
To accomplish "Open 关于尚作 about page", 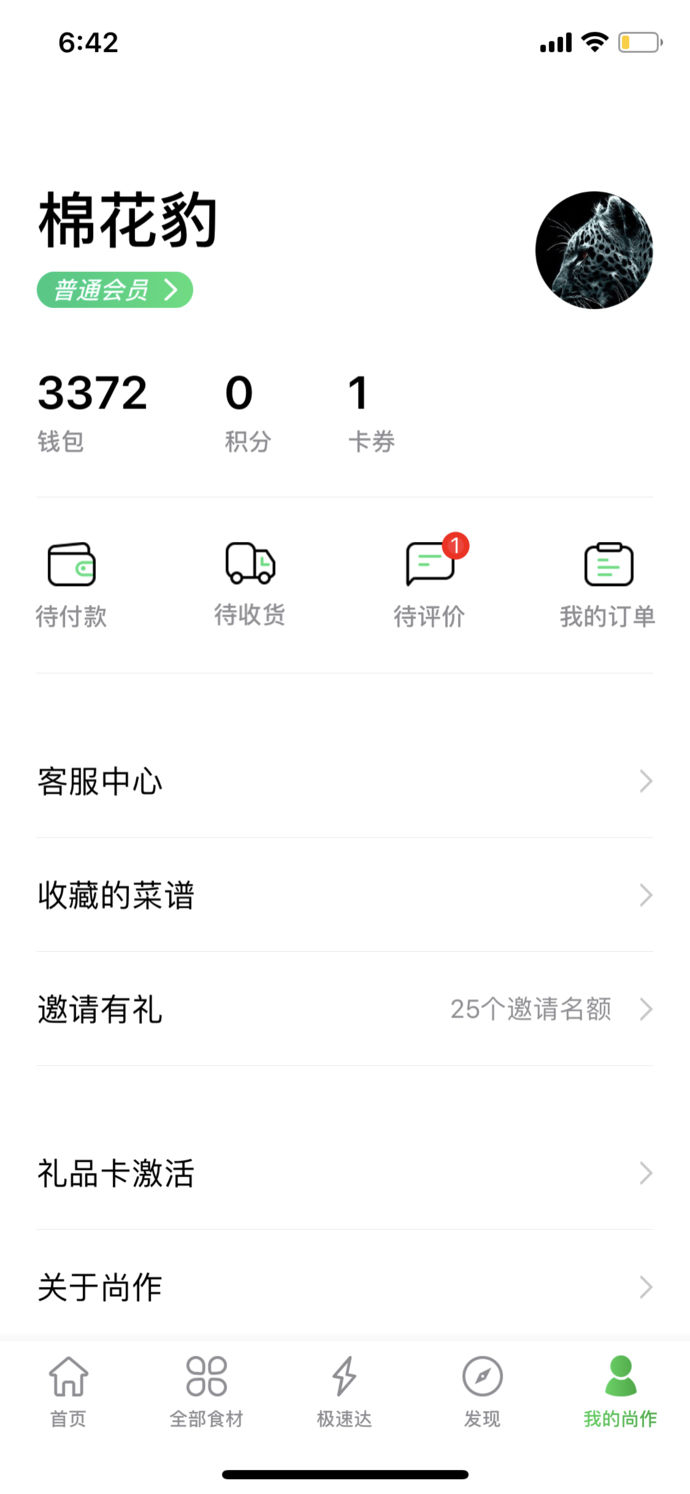I will click(x=345, y=1287).
